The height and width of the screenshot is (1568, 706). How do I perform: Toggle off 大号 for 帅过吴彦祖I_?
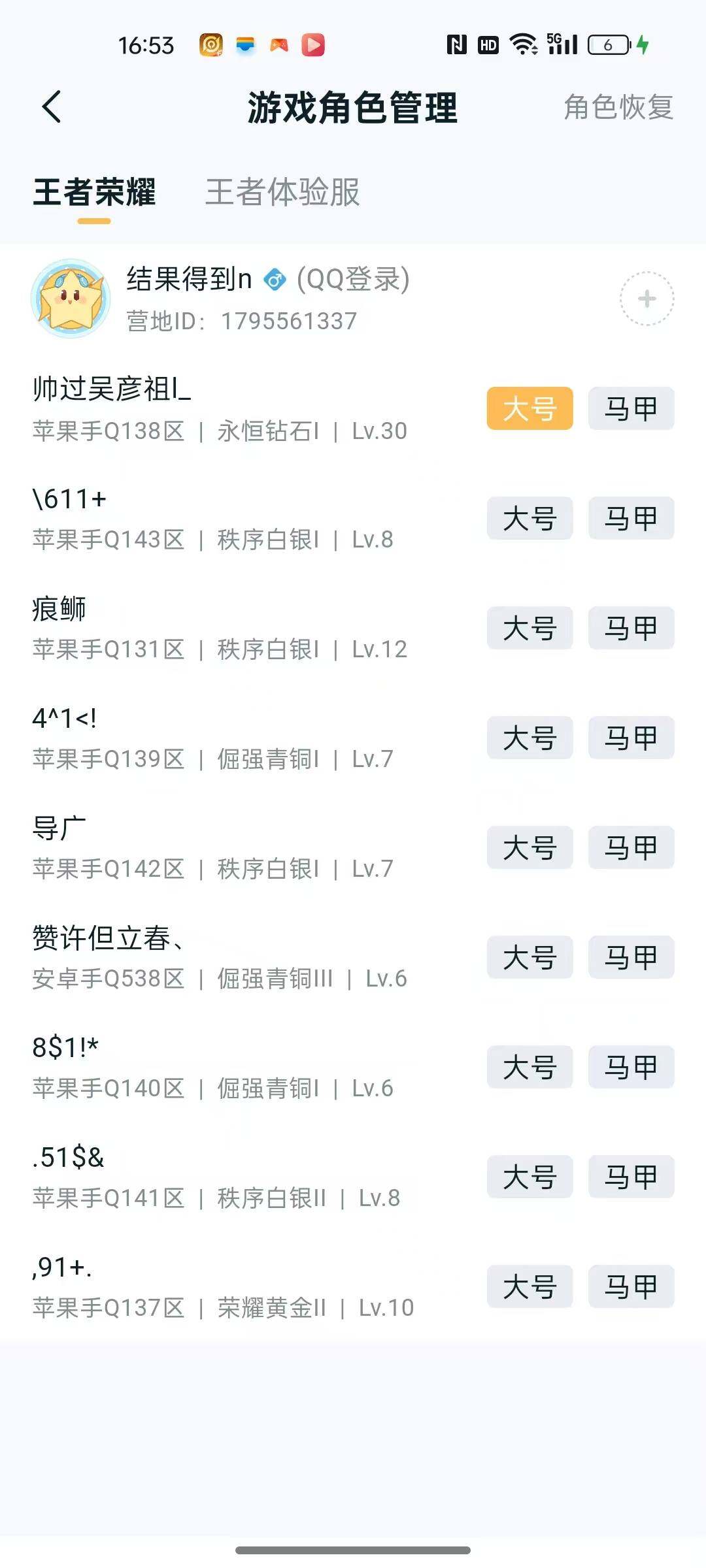click(529, 408)
